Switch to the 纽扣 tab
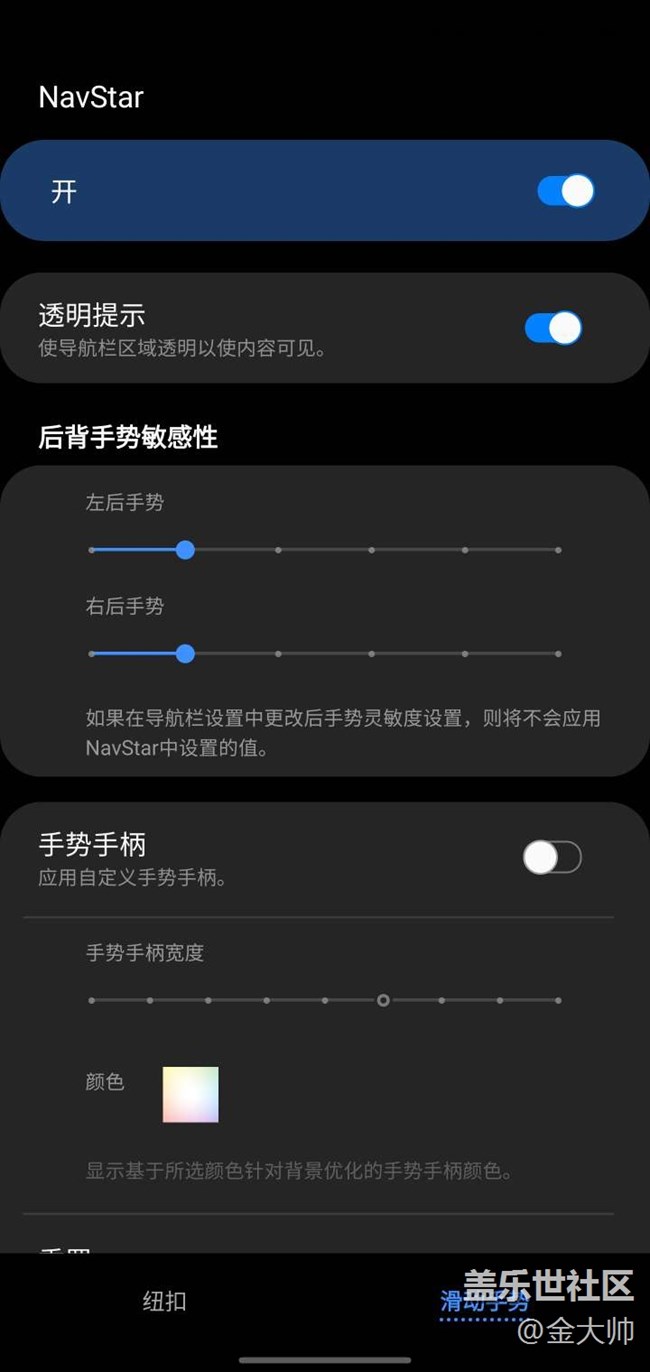The image size is (650, 1372). coord(164,1301)
